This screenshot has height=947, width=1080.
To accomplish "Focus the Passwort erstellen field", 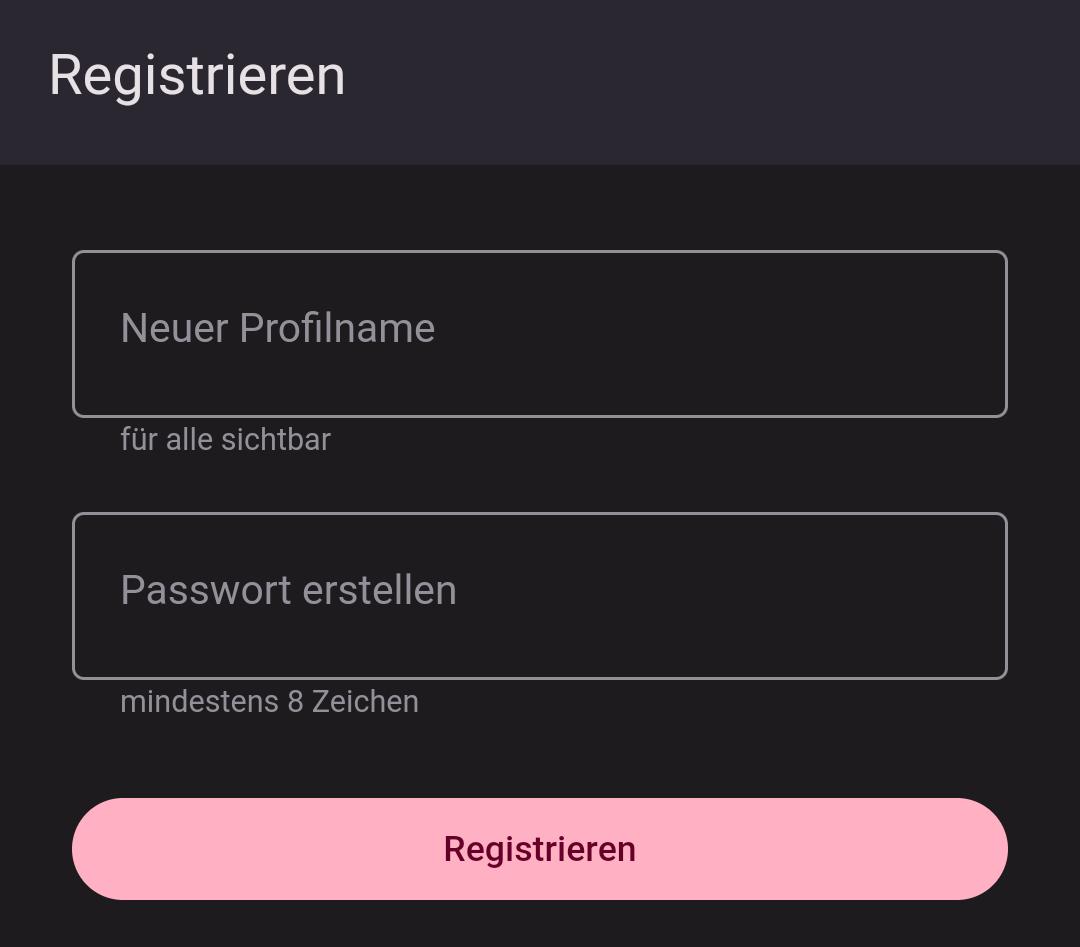I will (x=539, y=595).
